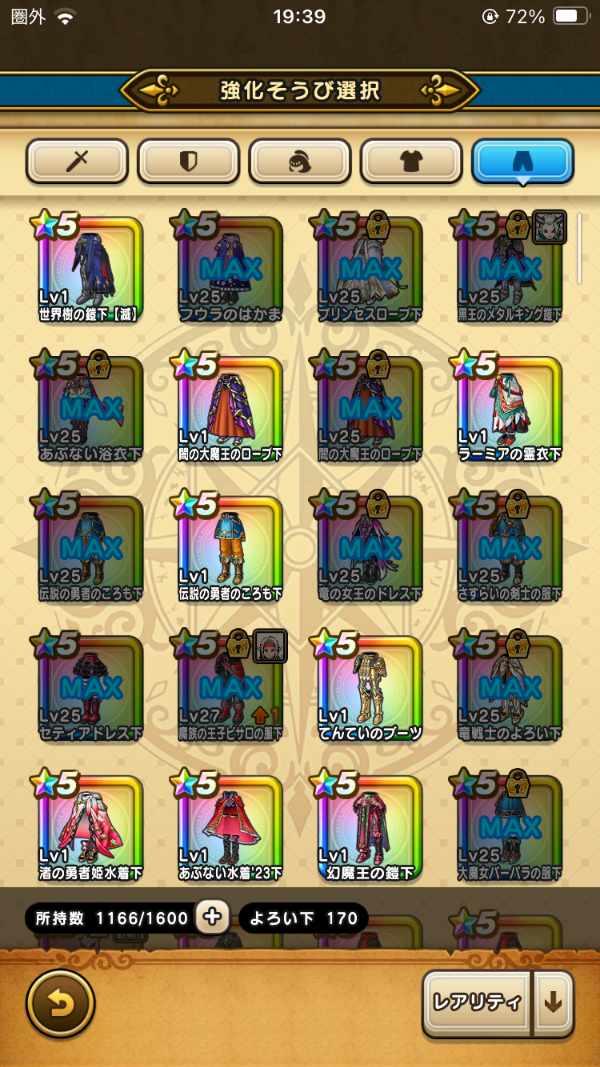Open the レアリティ sort options

coord(477,1002)
